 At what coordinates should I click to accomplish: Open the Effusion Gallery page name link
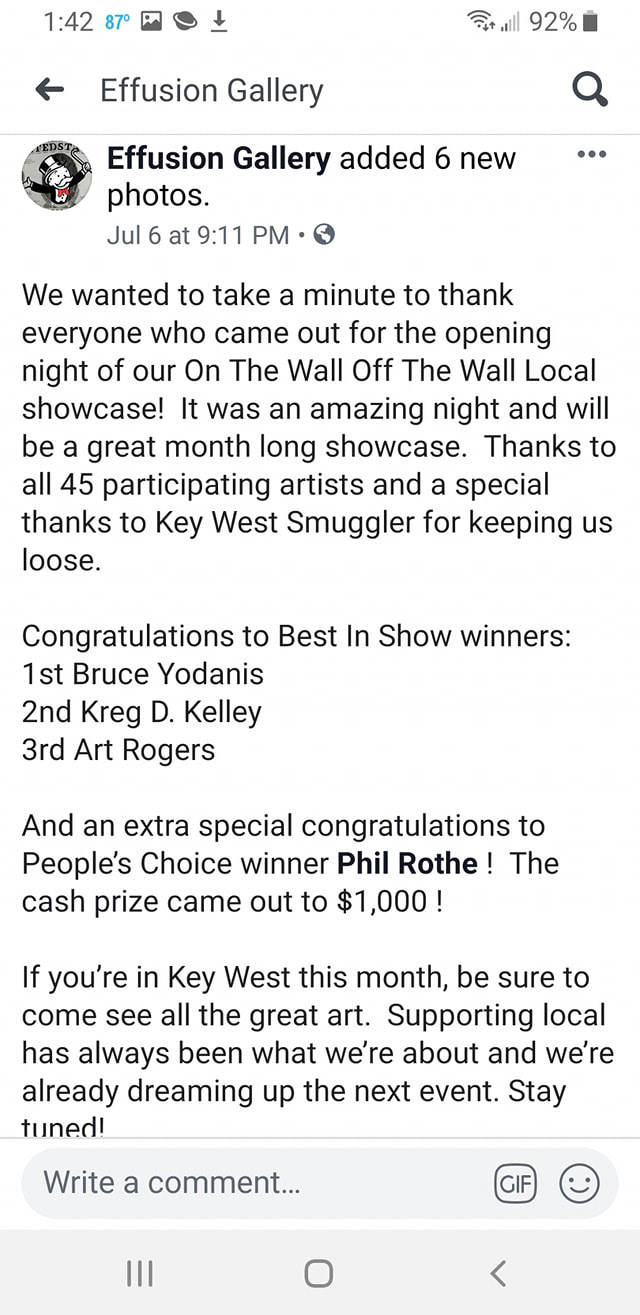[x=218, y=158]
